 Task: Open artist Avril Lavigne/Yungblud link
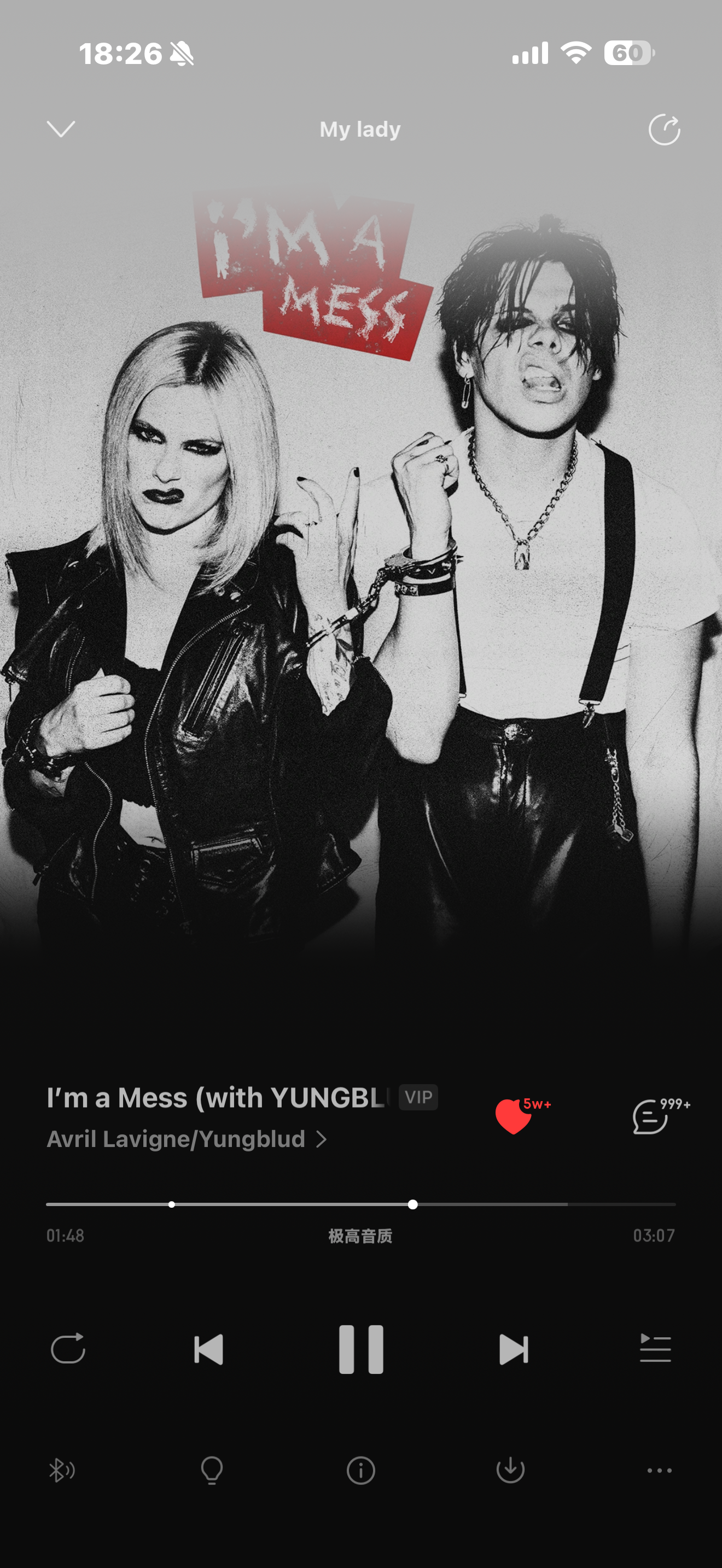click(187, 1139)
